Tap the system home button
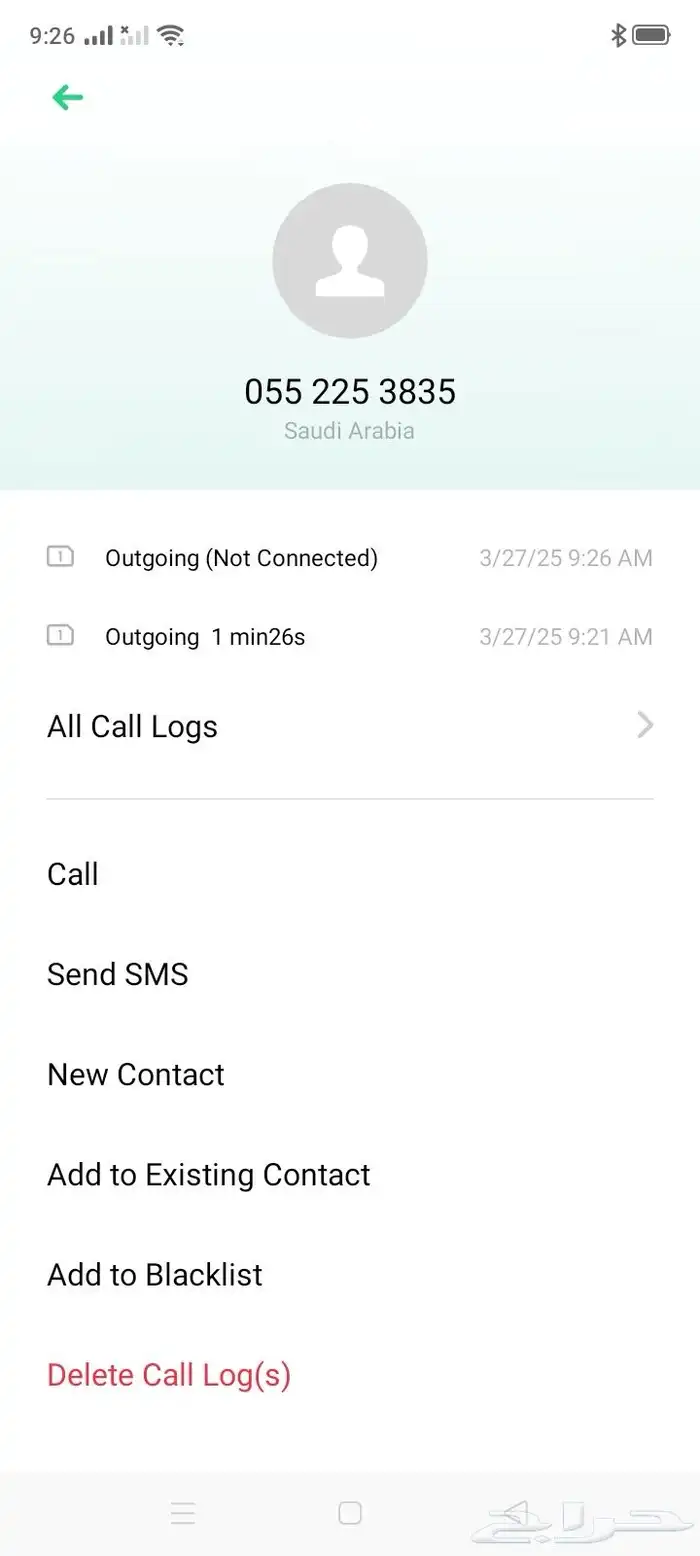The width and height of the screenshot is (700, 1556). point(350,1513)
